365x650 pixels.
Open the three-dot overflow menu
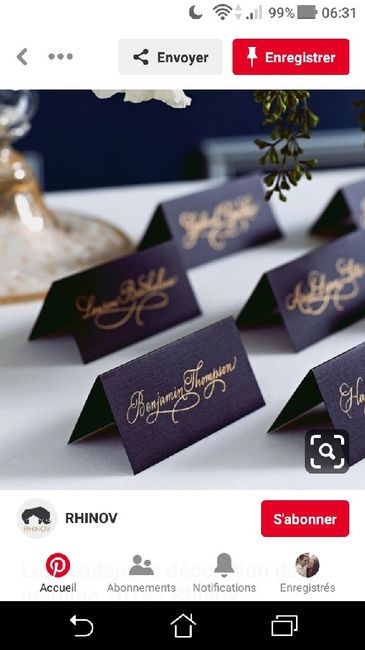[61, 56]
